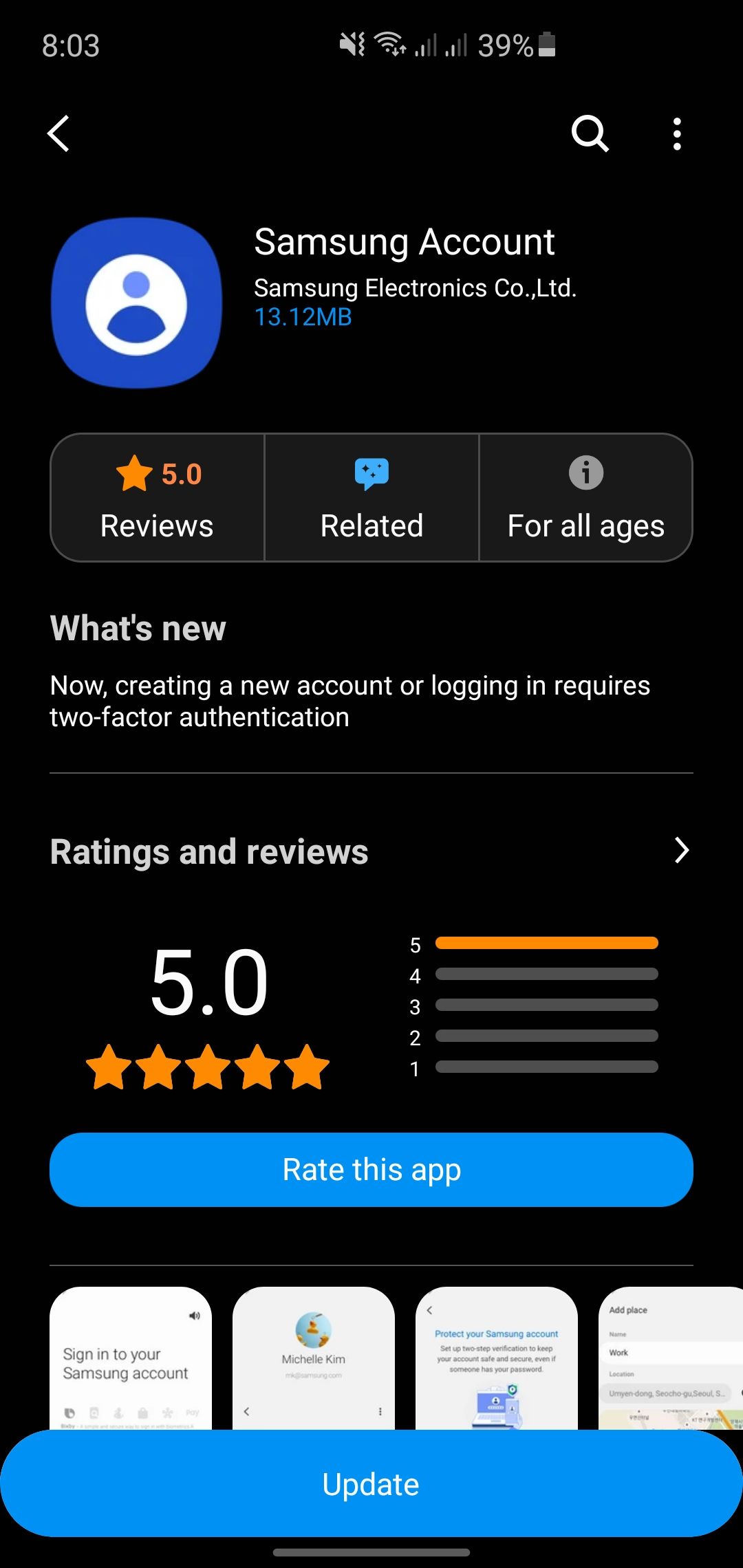The height and width of the screenshot is (1568, 743).
Task: Update the Samsung Account app
Action: point(371,1484)
